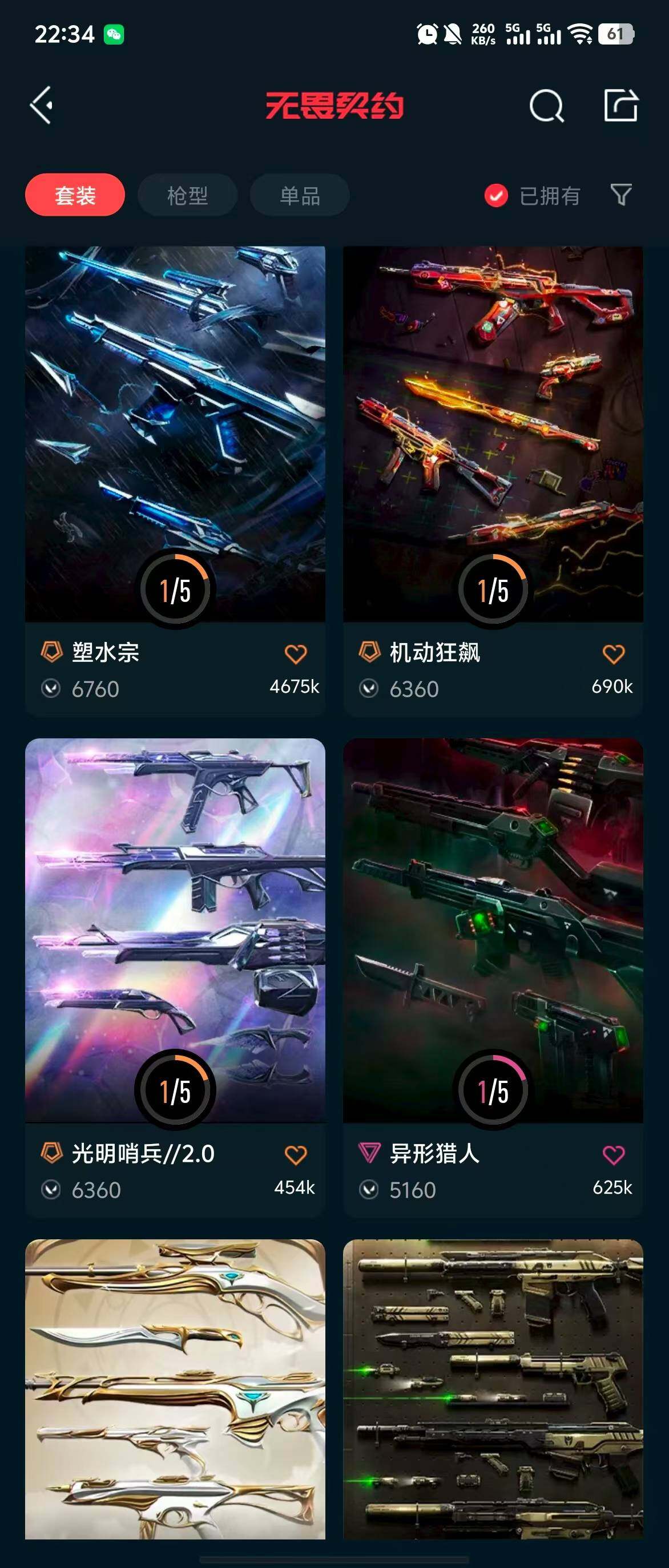
Task: Select the 套装 tab
Action: point(75,195)
